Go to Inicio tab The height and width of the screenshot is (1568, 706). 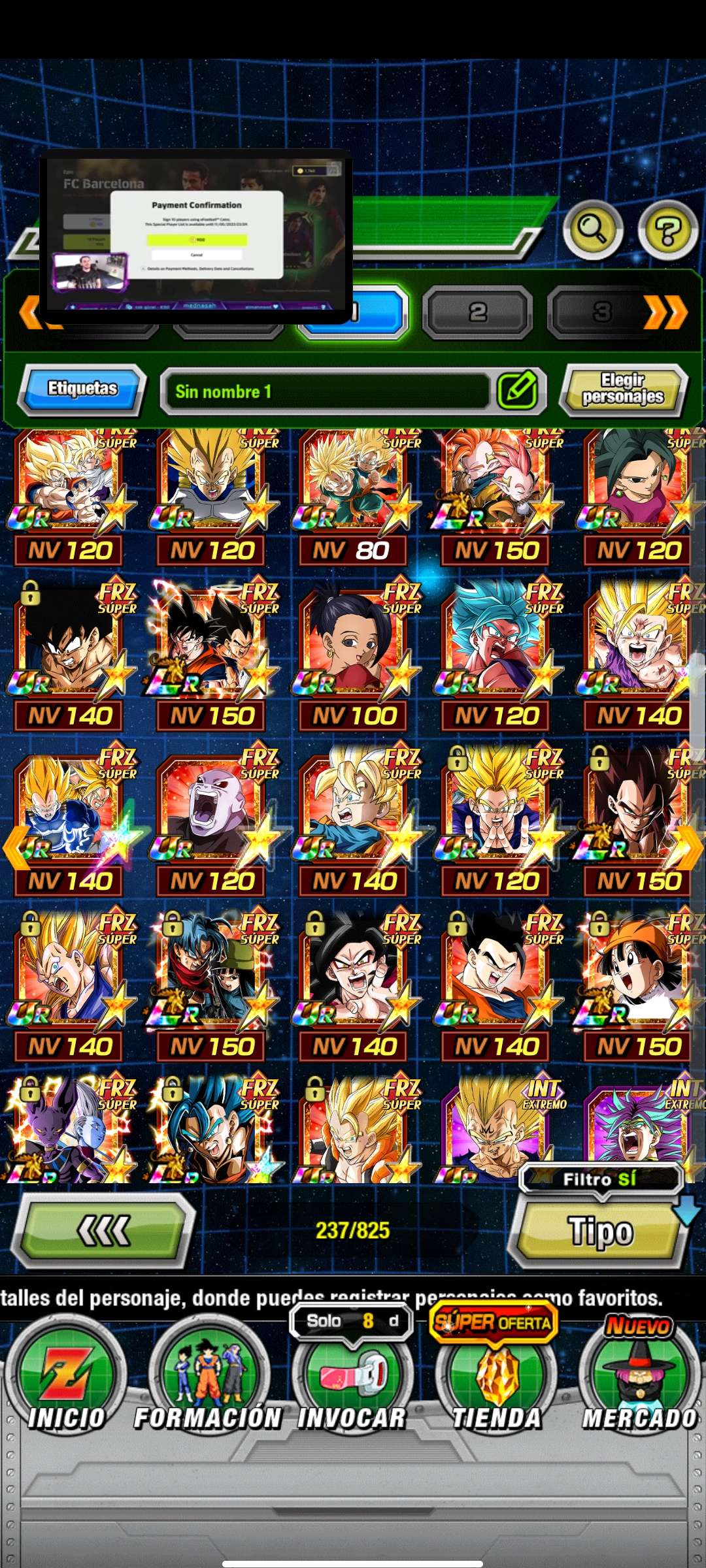click(65, 1379)
